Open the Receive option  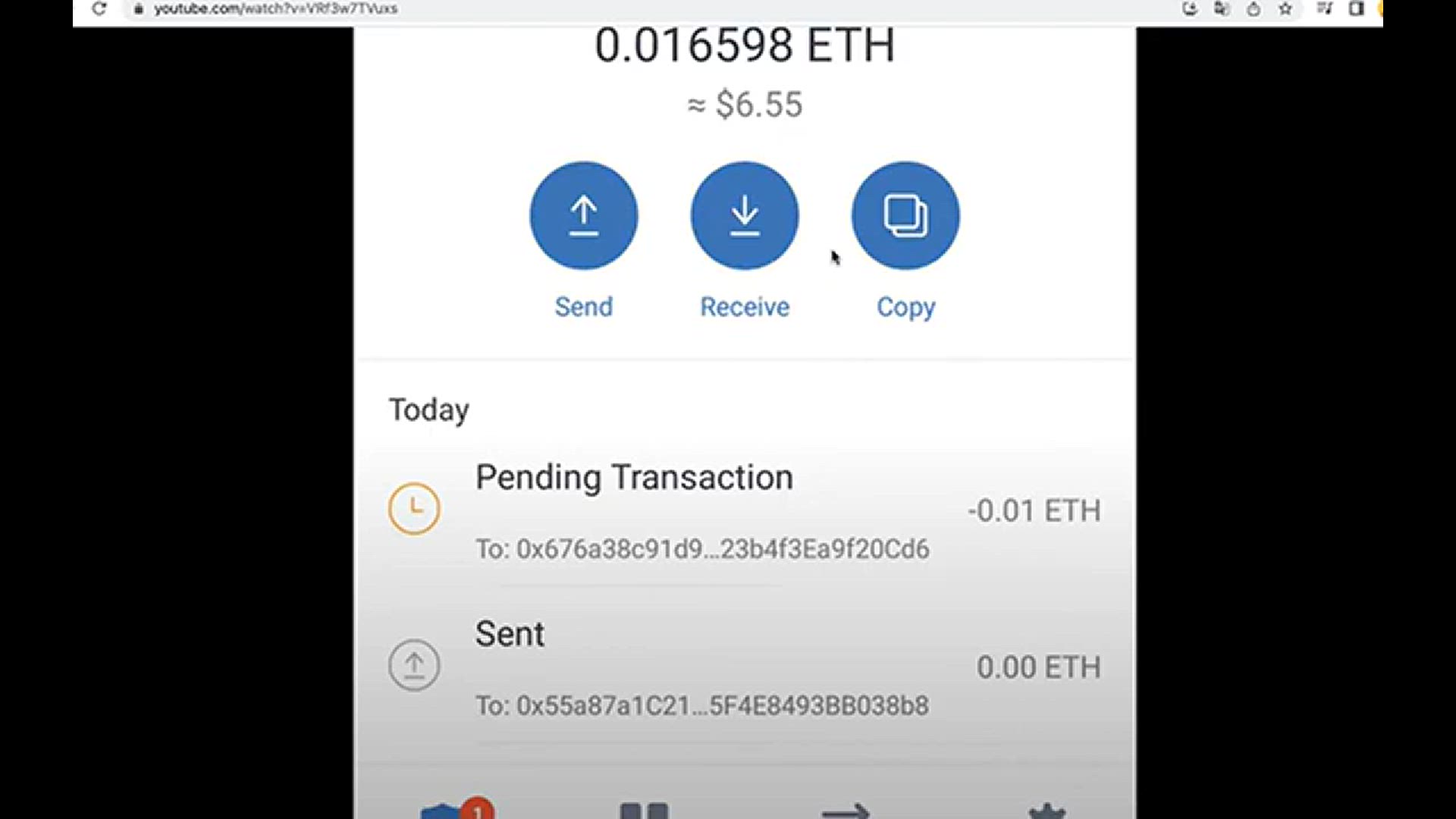tap(744, 216)
